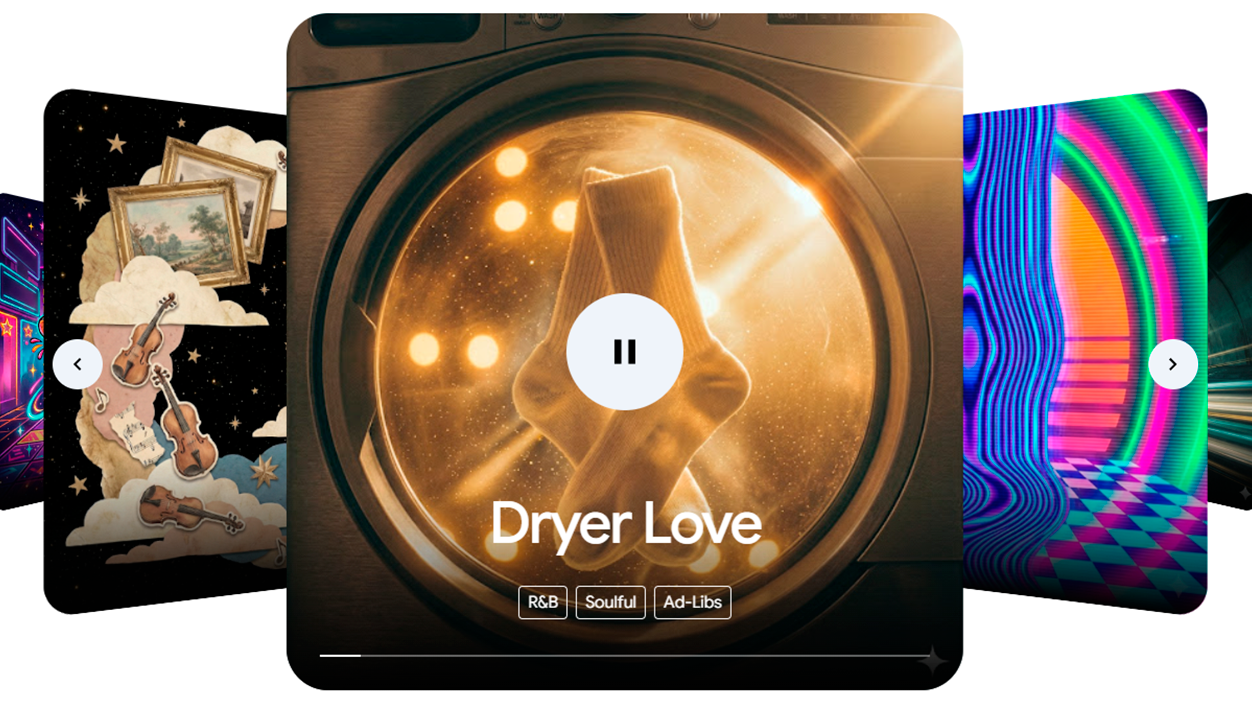Advance to the next carousel card
1252x704 pixels.
click(x=1173, y=364)
